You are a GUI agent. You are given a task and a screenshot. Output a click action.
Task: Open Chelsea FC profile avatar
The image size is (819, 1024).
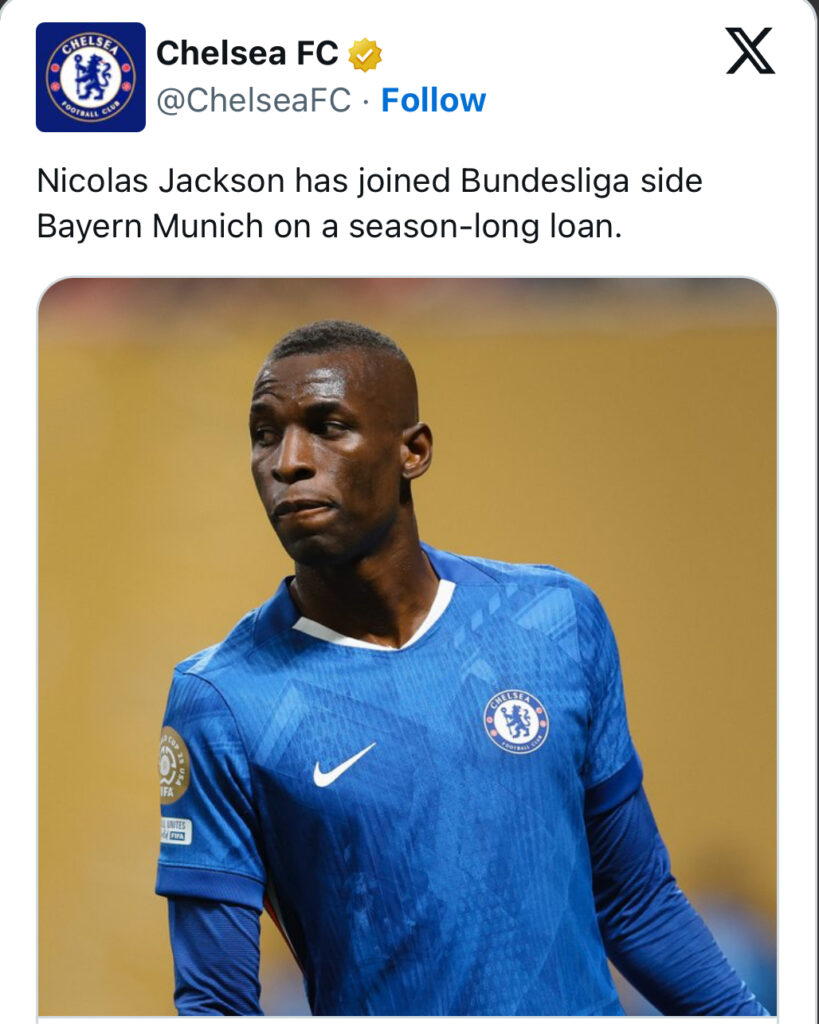pyautogui.click(x=91, y=77)
